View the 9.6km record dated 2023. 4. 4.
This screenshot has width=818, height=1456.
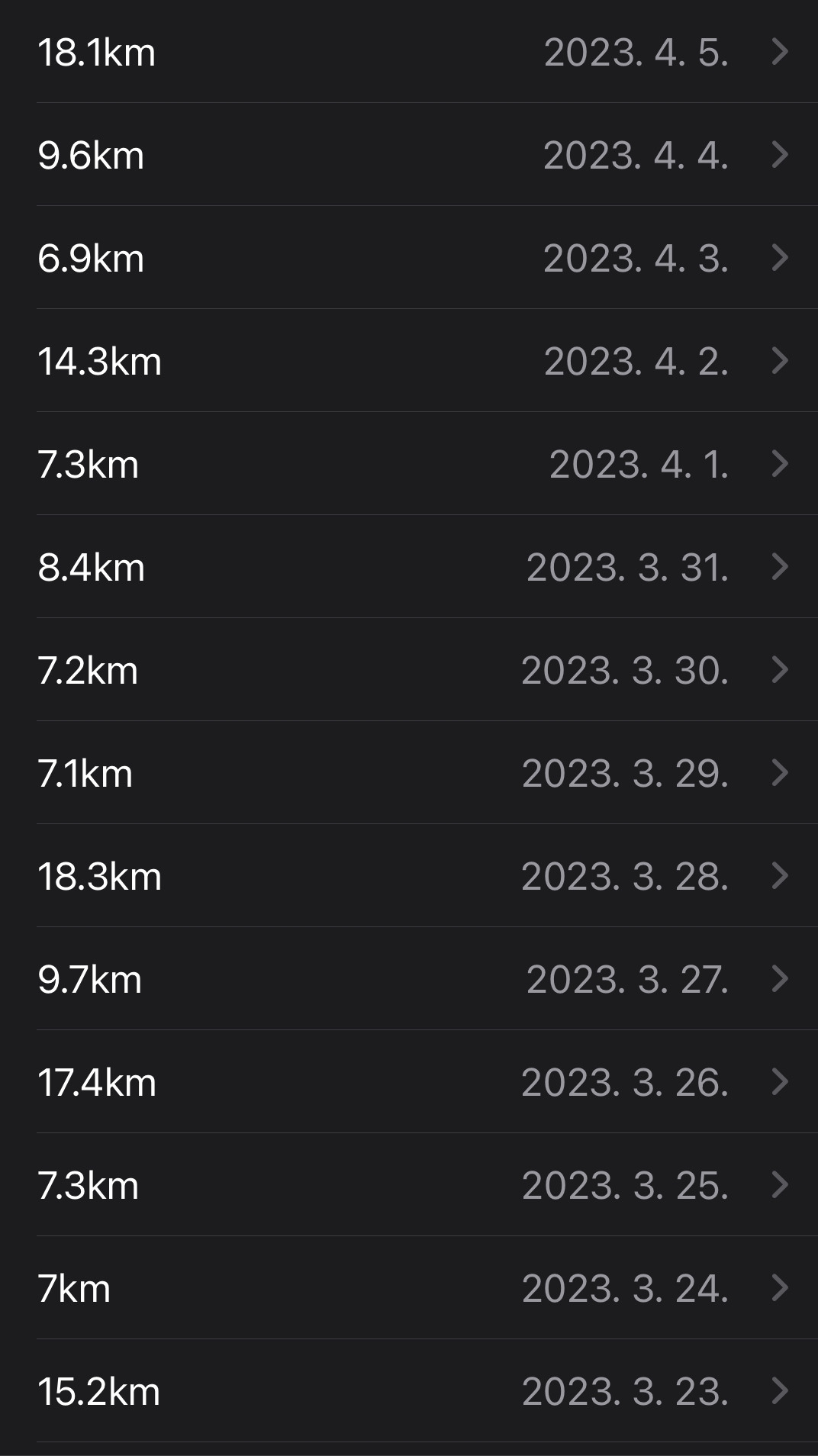409,155
